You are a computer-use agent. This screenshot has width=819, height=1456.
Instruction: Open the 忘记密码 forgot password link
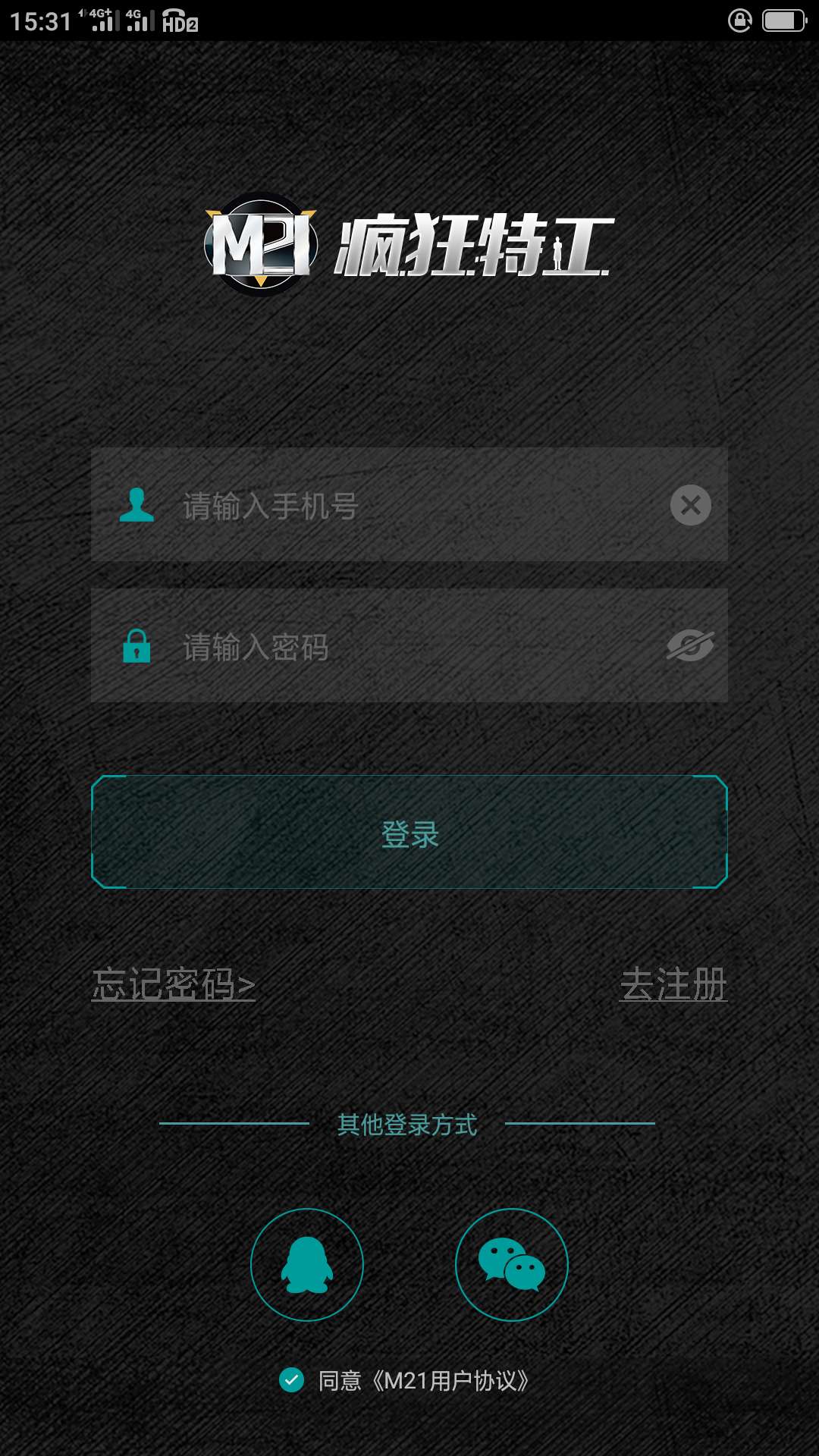point(174,984)
